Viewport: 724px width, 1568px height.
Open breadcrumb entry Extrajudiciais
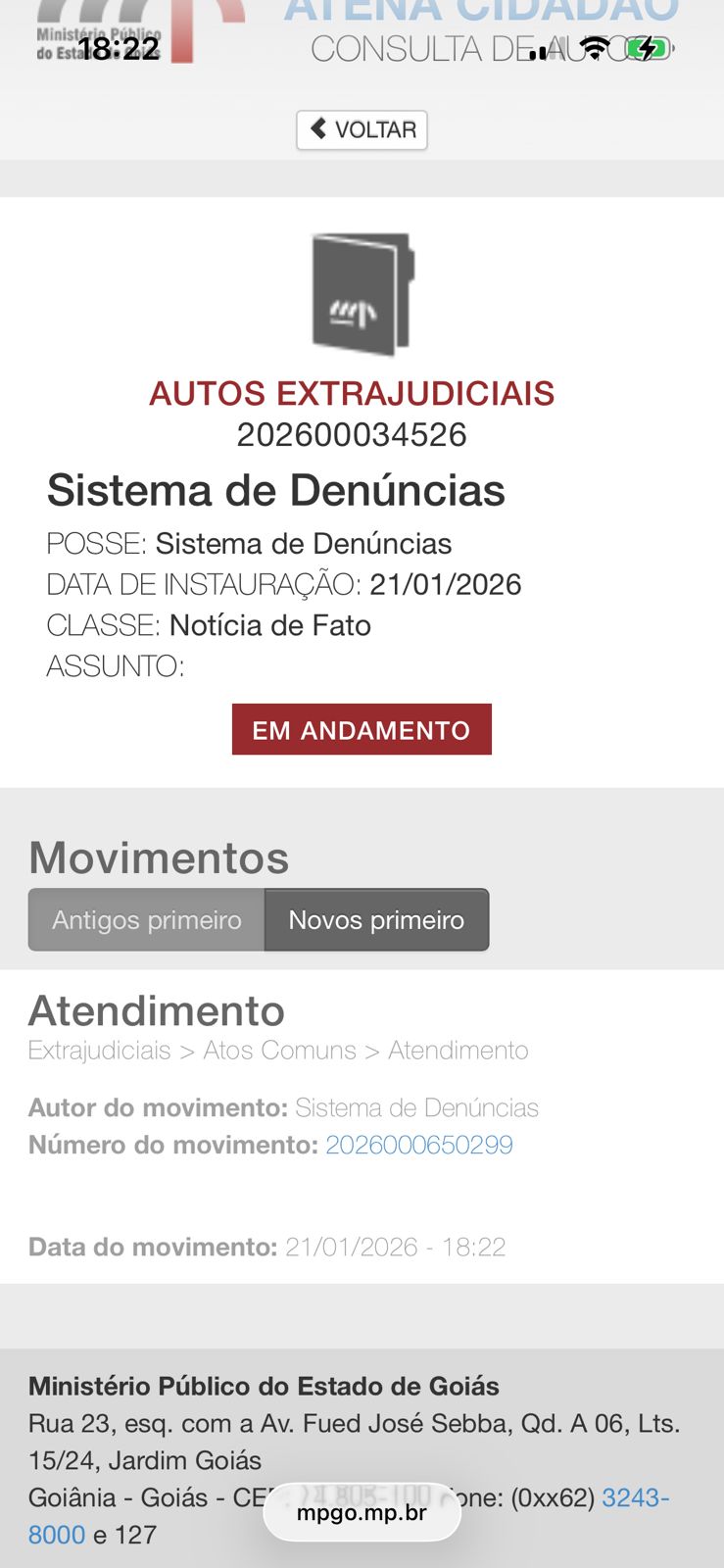click(98, 1050)
